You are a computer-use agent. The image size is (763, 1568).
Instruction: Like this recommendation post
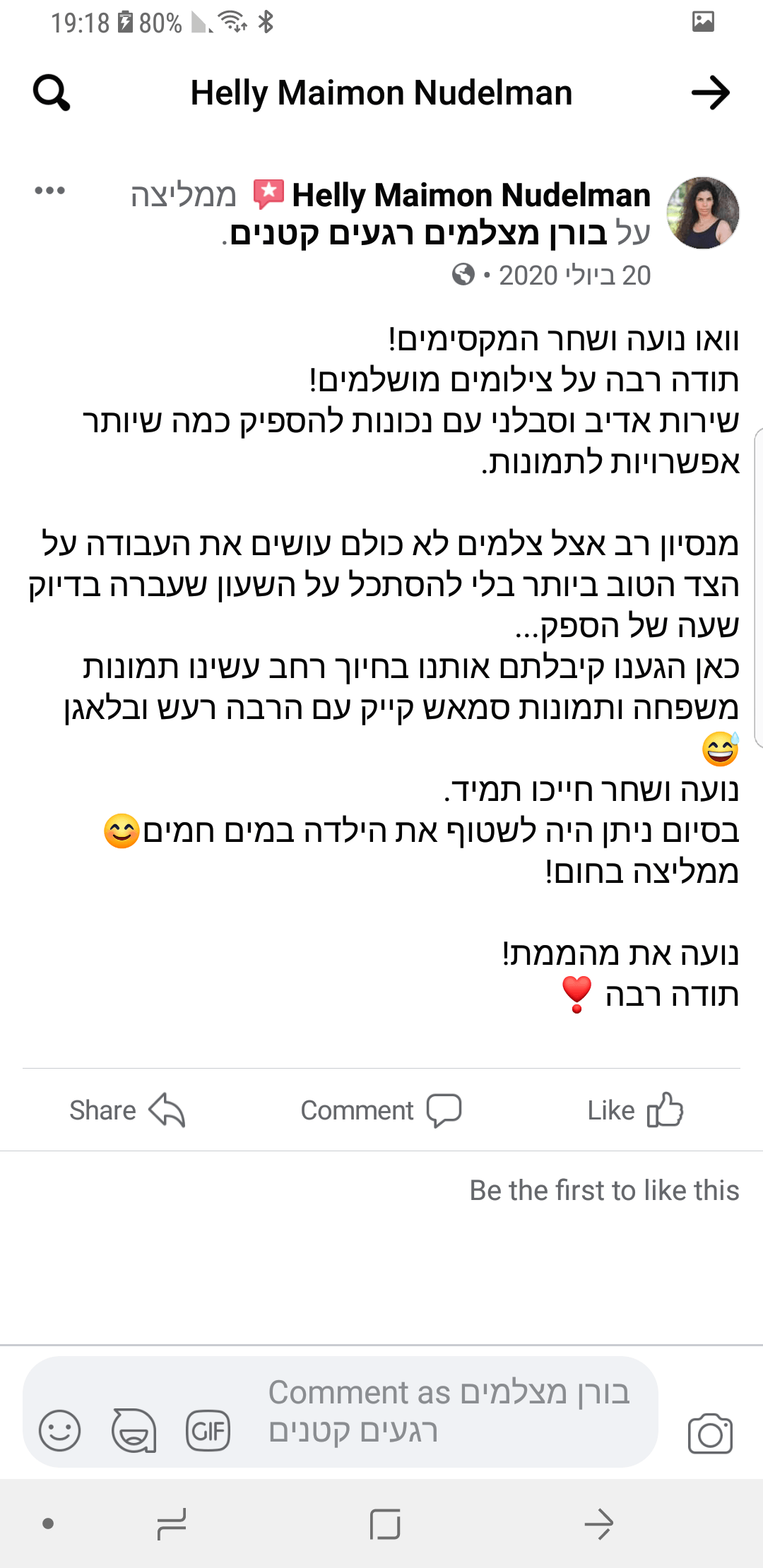[x=636, y=1110]
